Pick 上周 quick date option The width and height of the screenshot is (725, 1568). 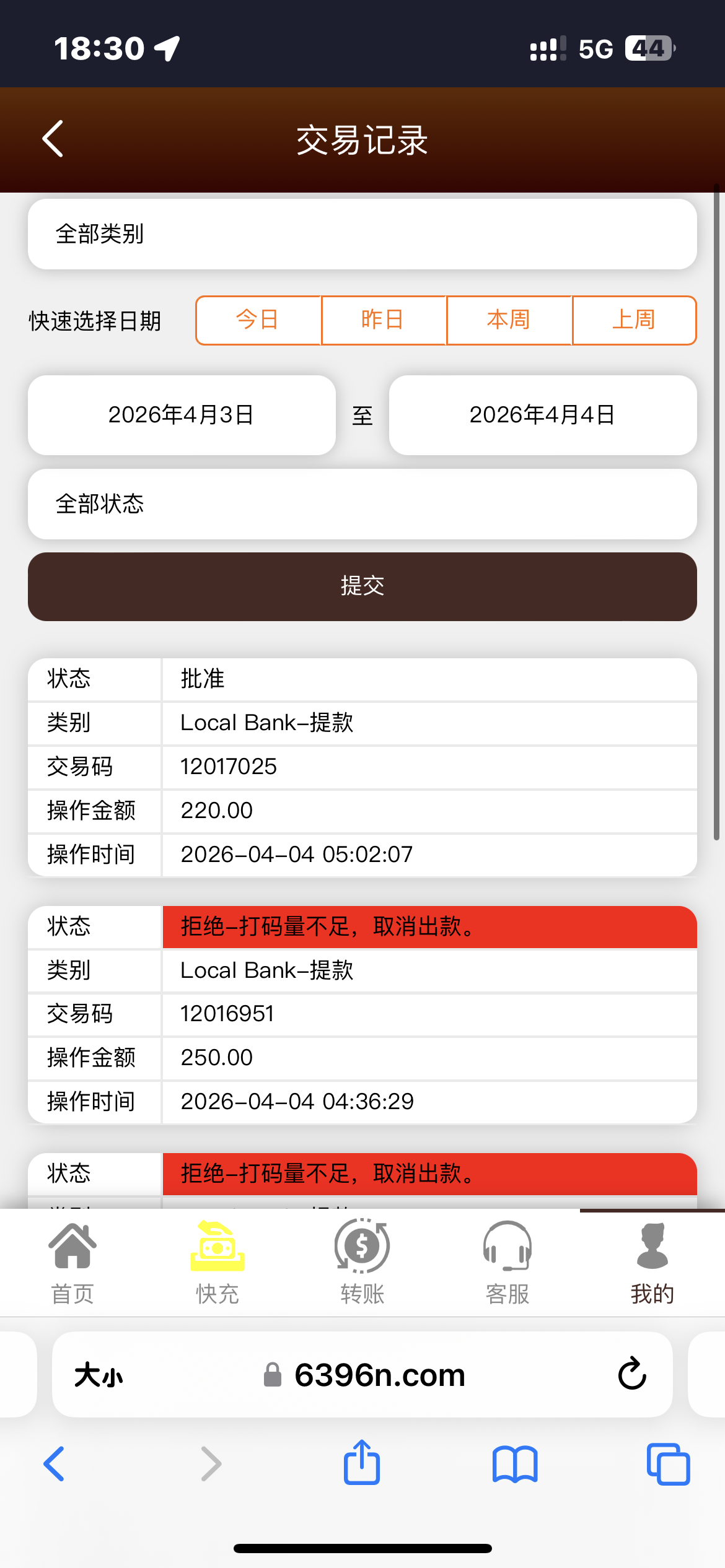633,320
